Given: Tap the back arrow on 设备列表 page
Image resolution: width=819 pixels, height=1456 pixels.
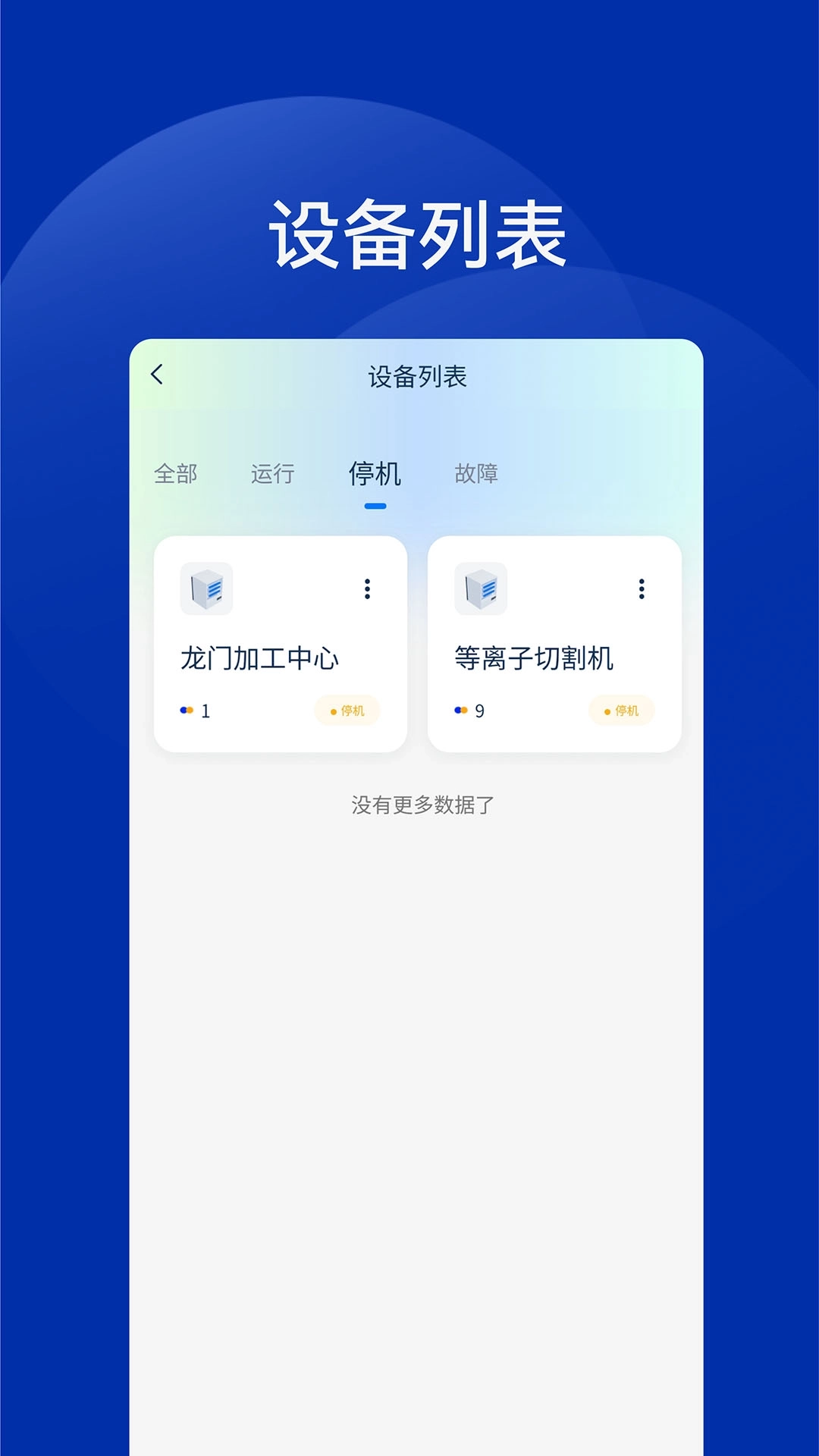Looking at the screenshot, I should point(158,373).
